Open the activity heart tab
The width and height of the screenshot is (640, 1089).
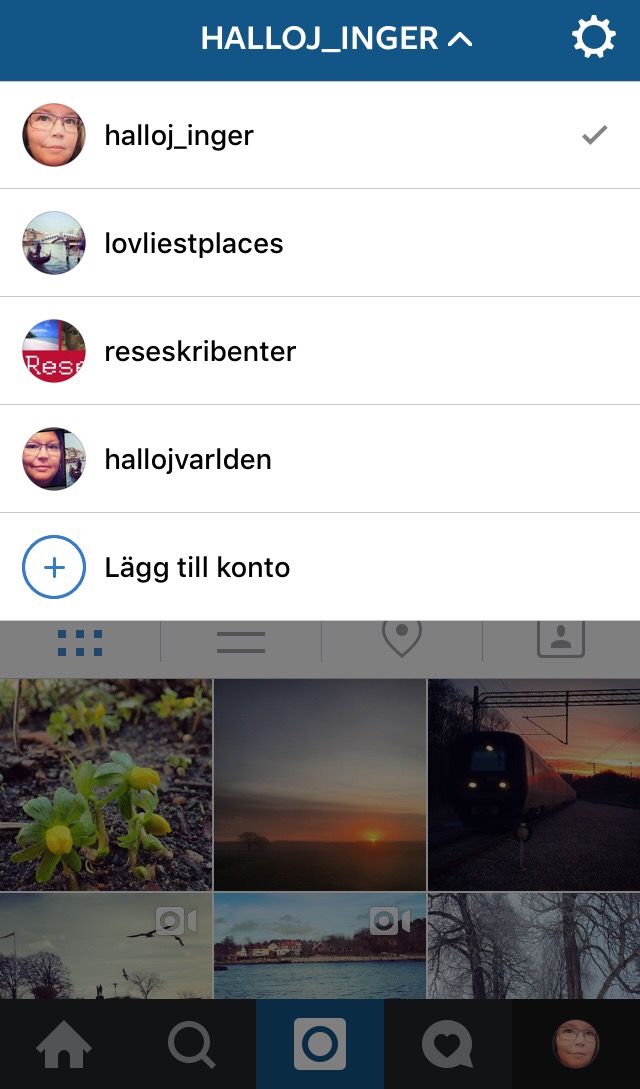447,1045
